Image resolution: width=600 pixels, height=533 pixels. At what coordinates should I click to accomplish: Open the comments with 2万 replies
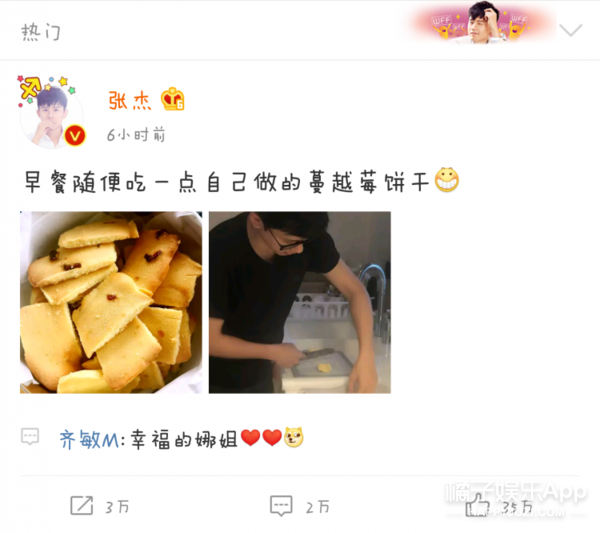(x=299, y=506)
